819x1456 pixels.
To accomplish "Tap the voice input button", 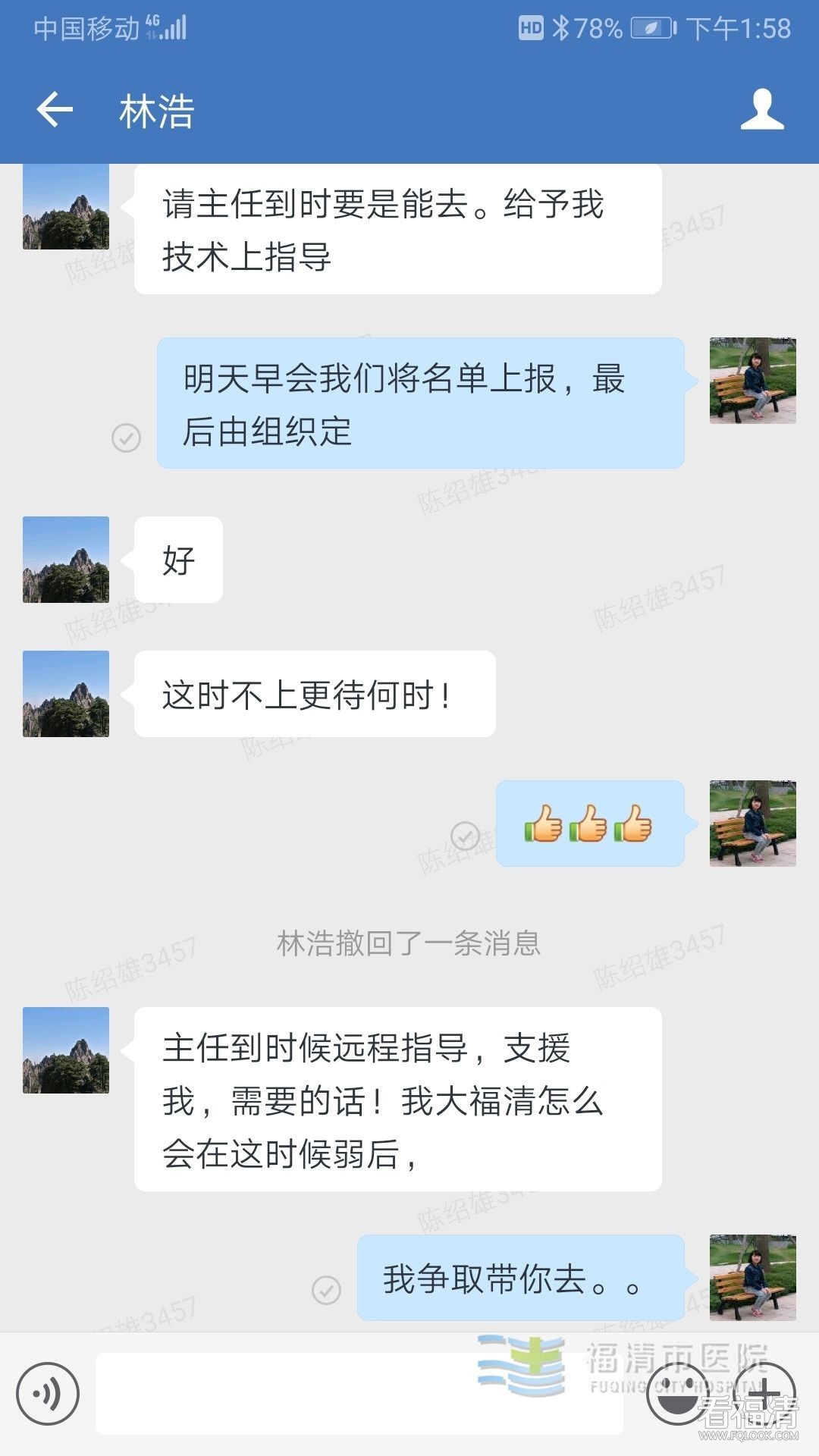I will pos(48,1394).
